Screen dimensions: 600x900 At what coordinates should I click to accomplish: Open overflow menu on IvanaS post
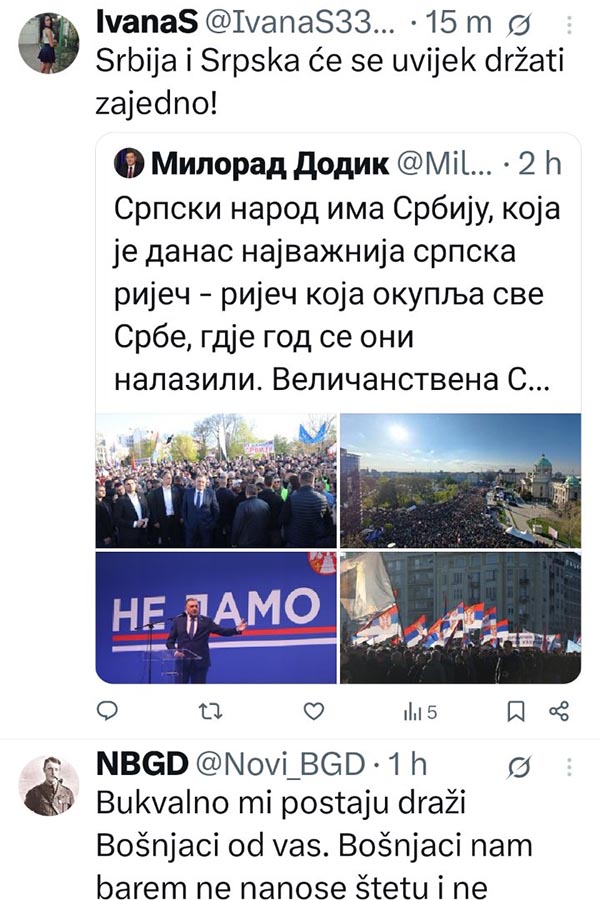coord(567,20)
